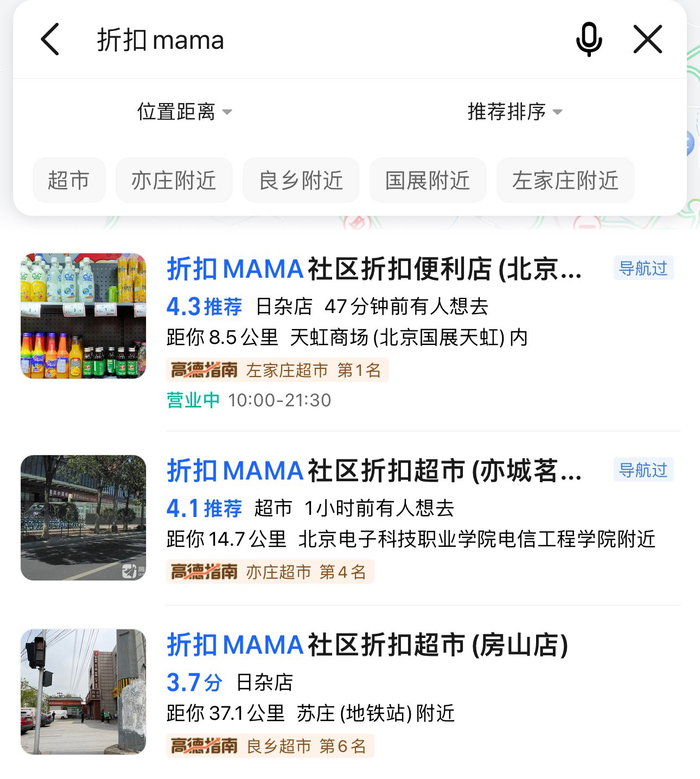Tap the 左家庄附近 filter chip
The image size is (700, 779).
point(565,181)
